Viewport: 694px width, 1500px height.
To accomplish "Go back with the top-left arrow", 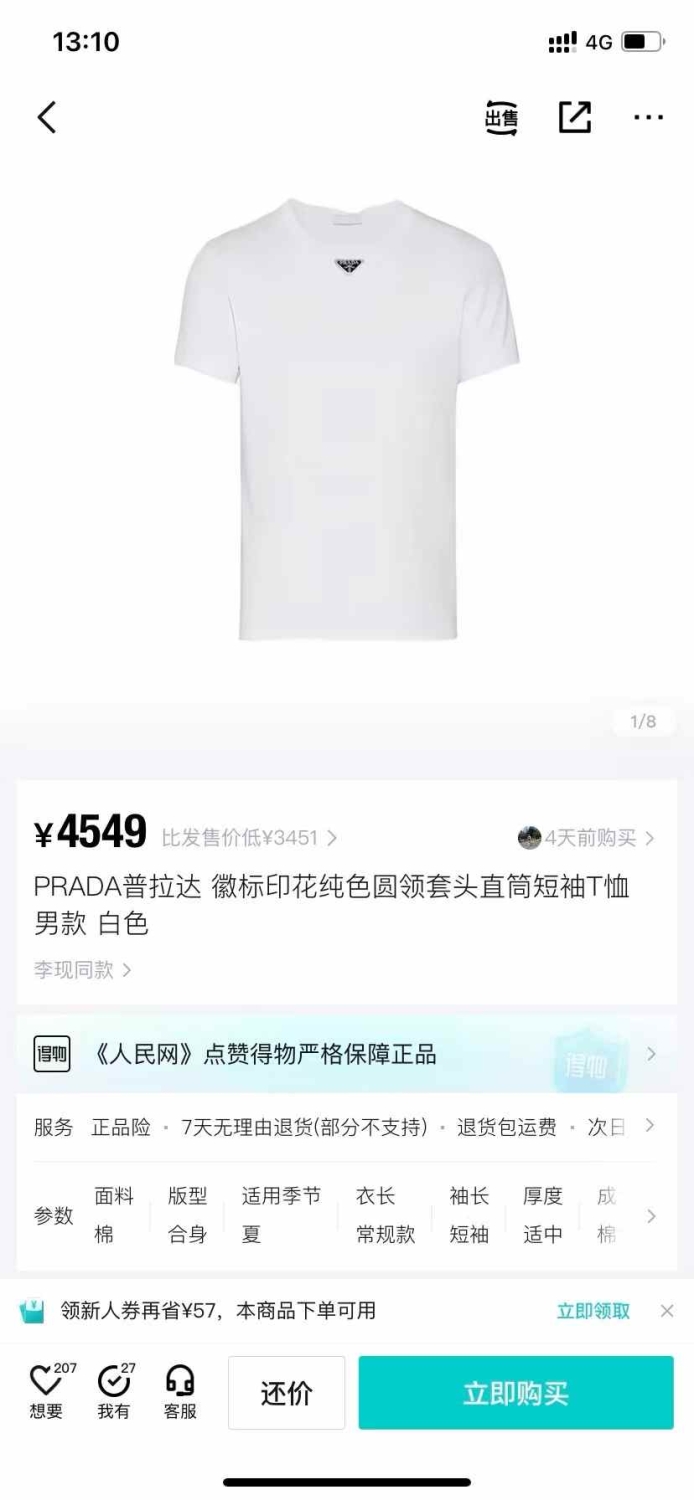I will [47, 118].
